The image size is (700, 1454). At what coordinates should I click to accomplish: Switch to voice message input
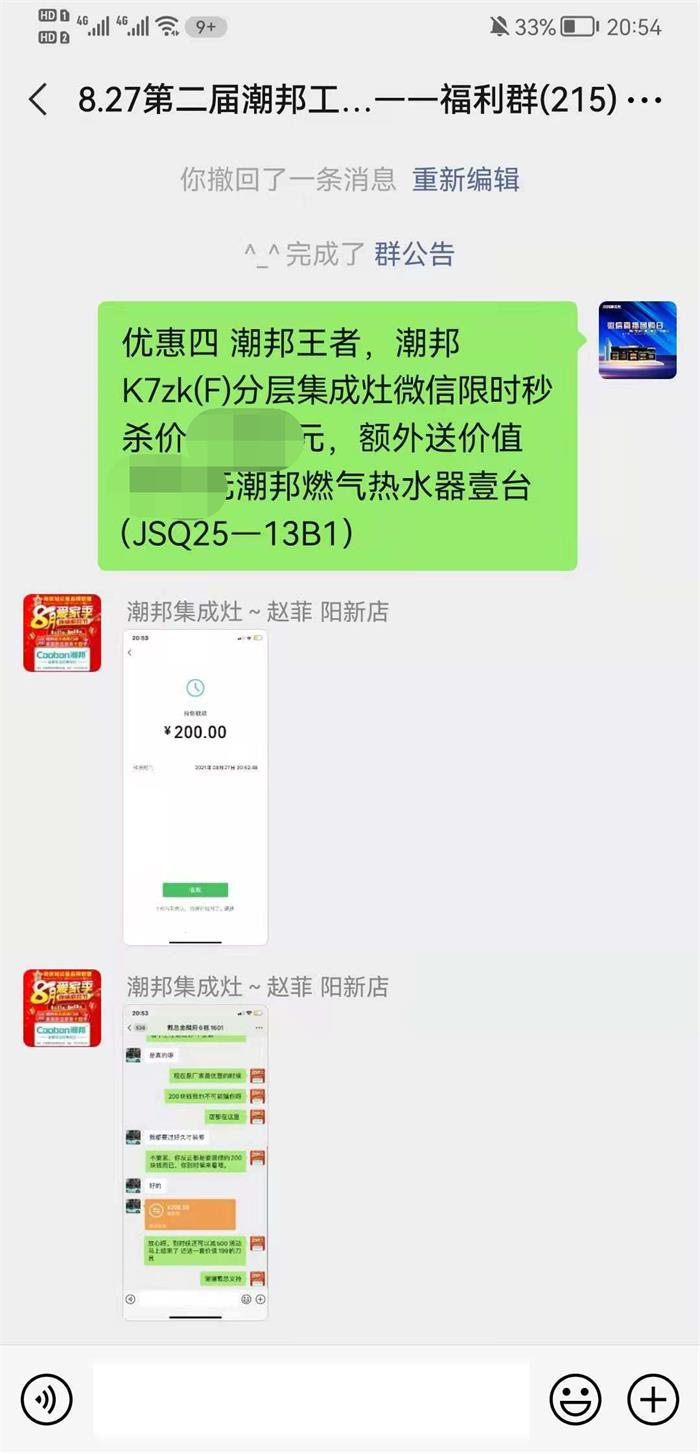[46, 1399]
